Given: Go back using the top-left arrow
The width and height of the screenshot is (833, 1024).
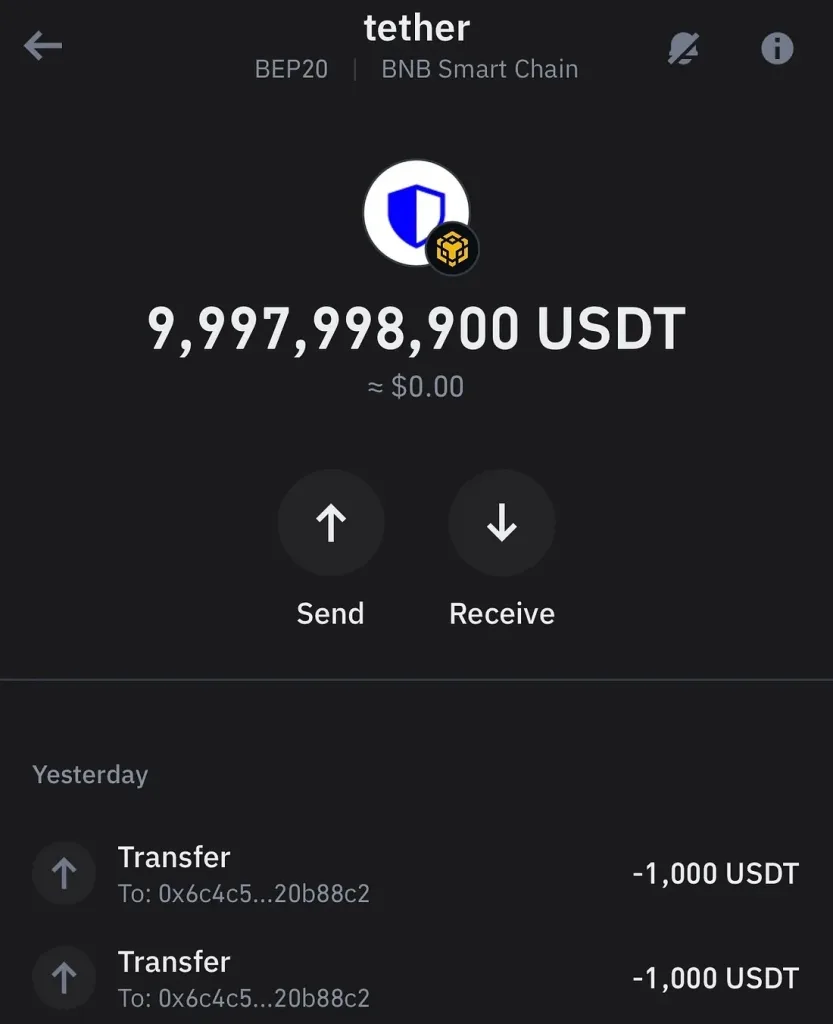Looking at the screenshot, I should (x=43, y=46).
